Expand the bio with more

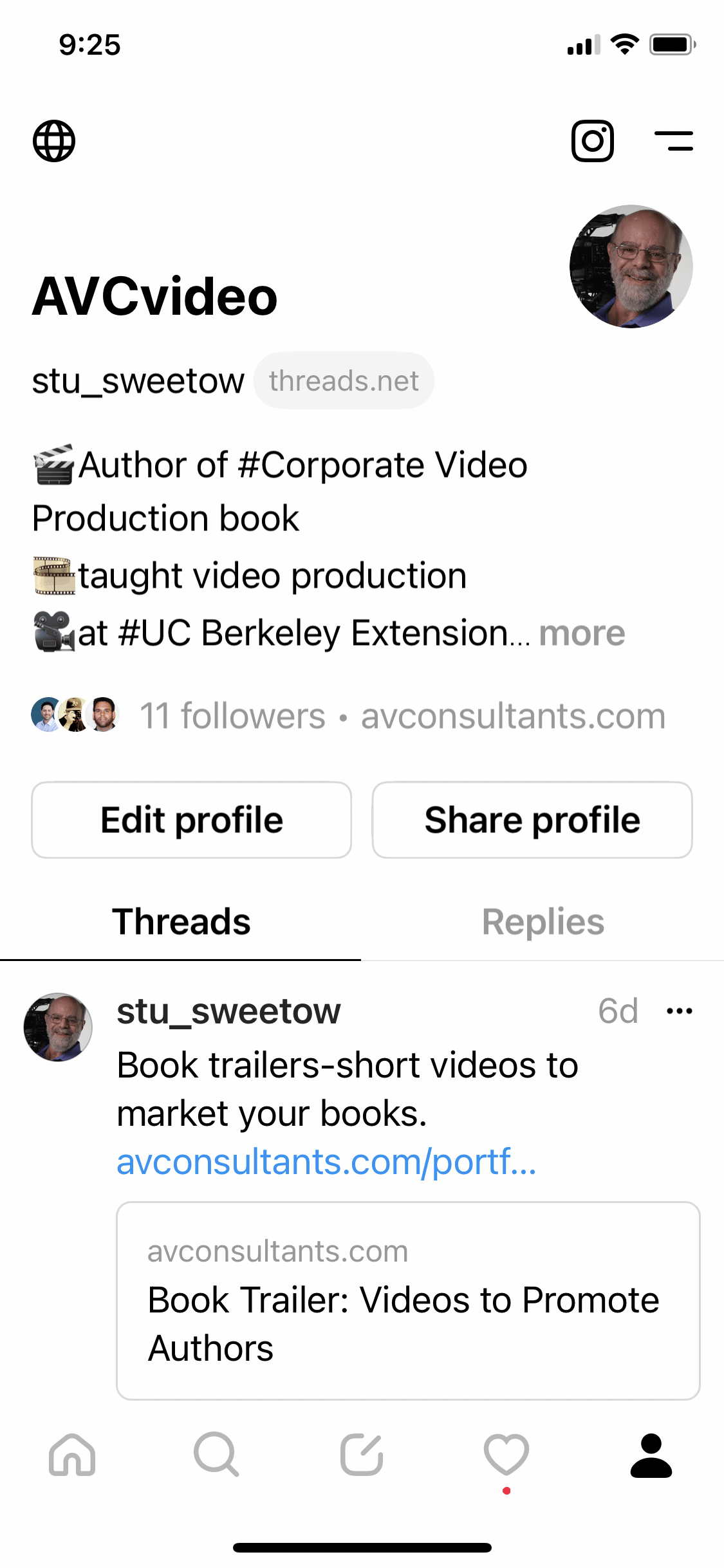582,633
